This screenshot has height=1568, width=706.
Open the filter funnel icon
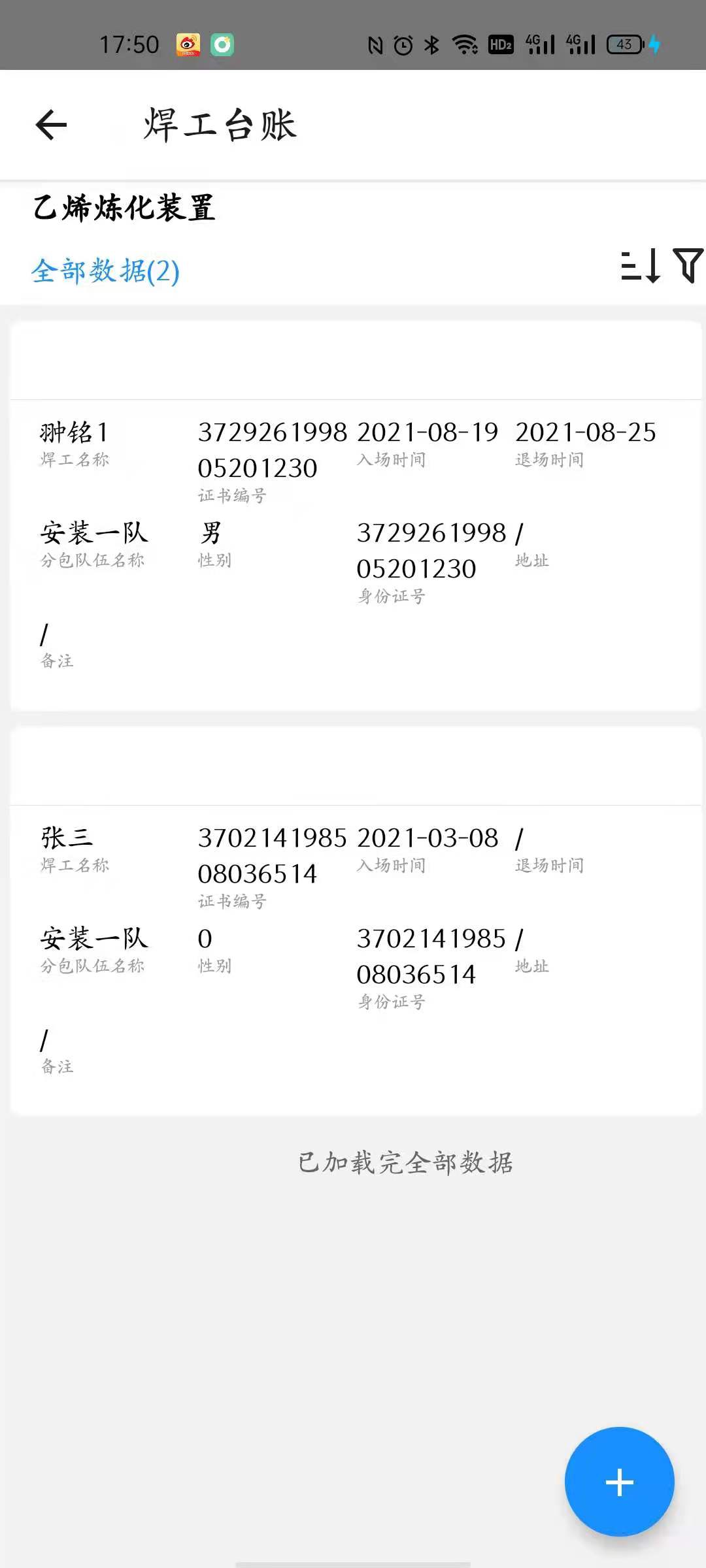coord(688,265)
